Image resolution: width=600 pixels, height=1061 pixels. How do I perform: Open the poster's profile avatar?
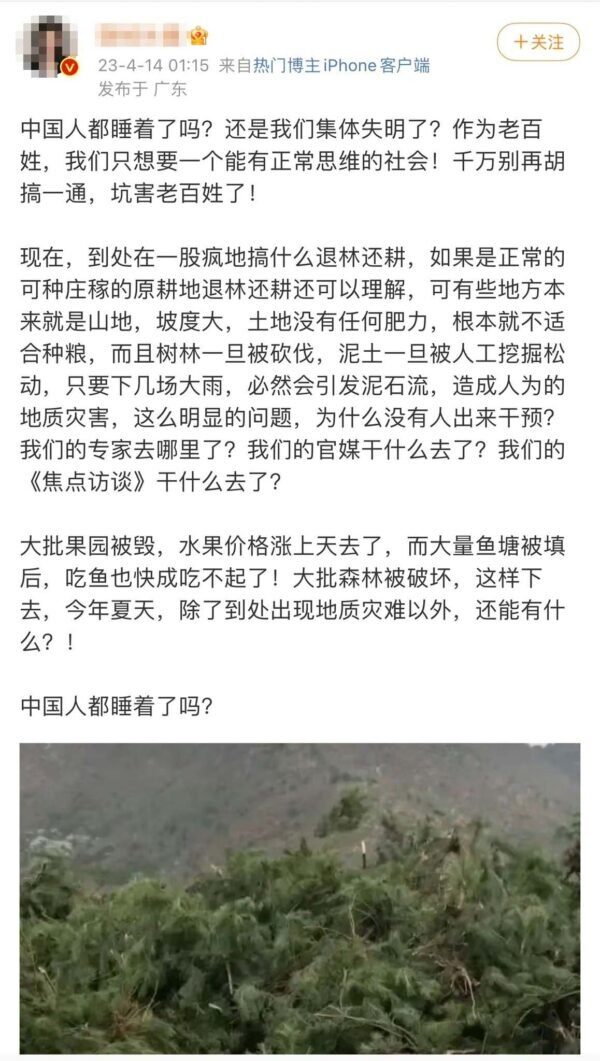49,46
